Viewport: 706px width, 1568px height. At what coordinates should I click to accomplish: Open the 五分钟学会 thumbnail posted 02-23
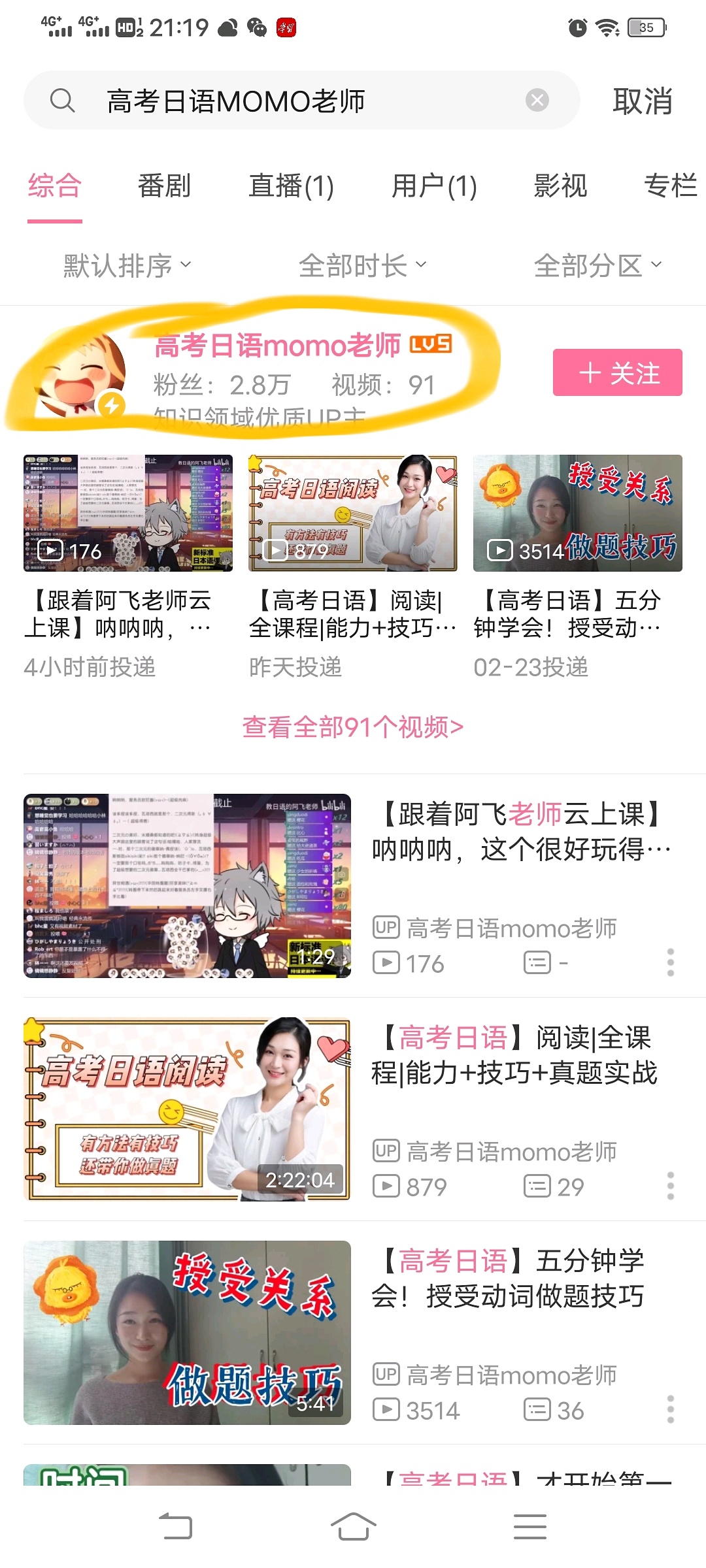[577, 513]
